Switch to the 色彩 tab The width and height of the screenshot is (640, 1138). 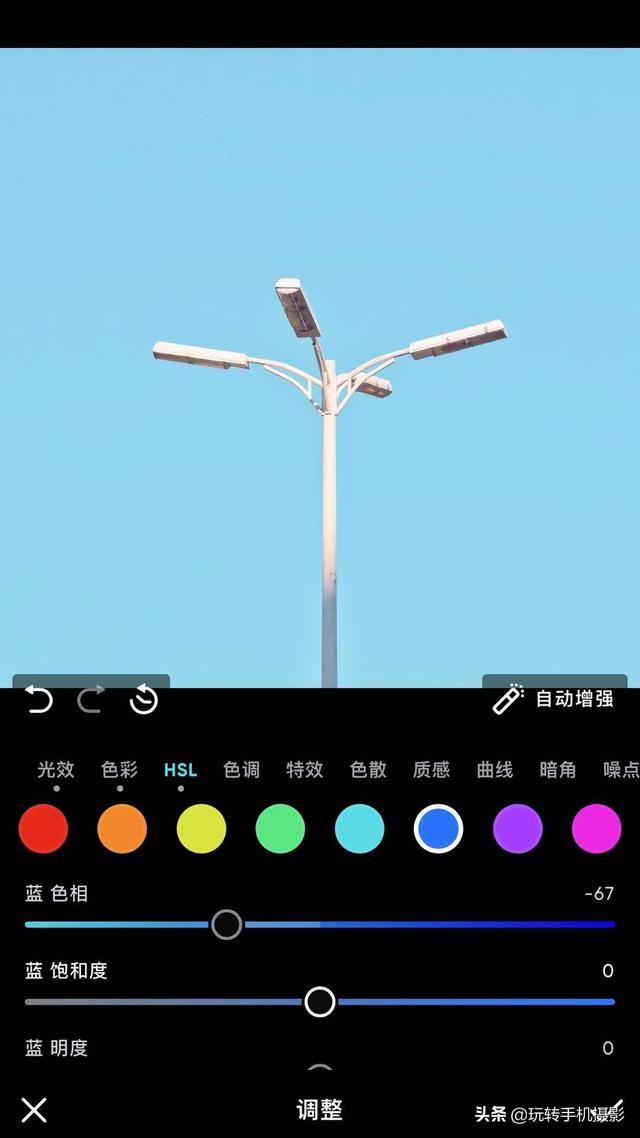point(119,769)
